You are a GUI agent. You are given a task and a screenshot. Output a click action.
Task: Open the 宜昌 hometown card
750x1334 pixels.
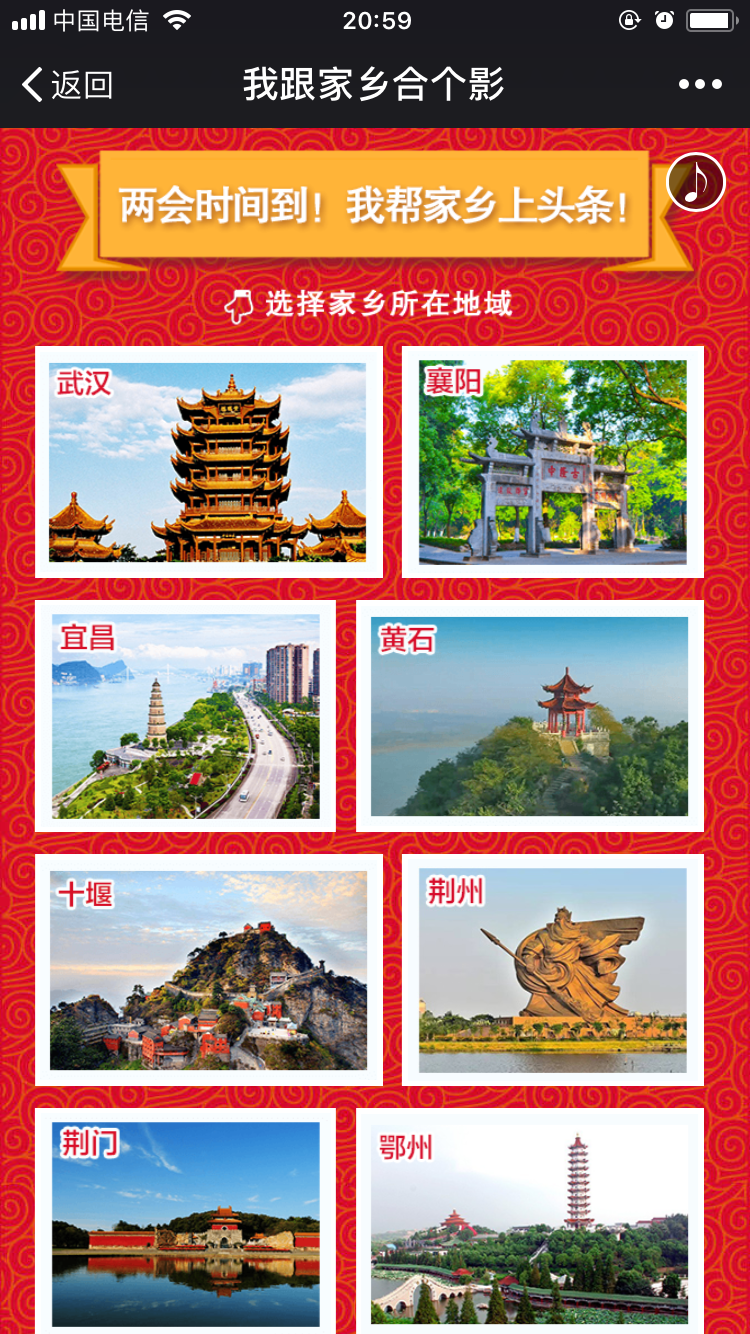(x=186, y=716)
